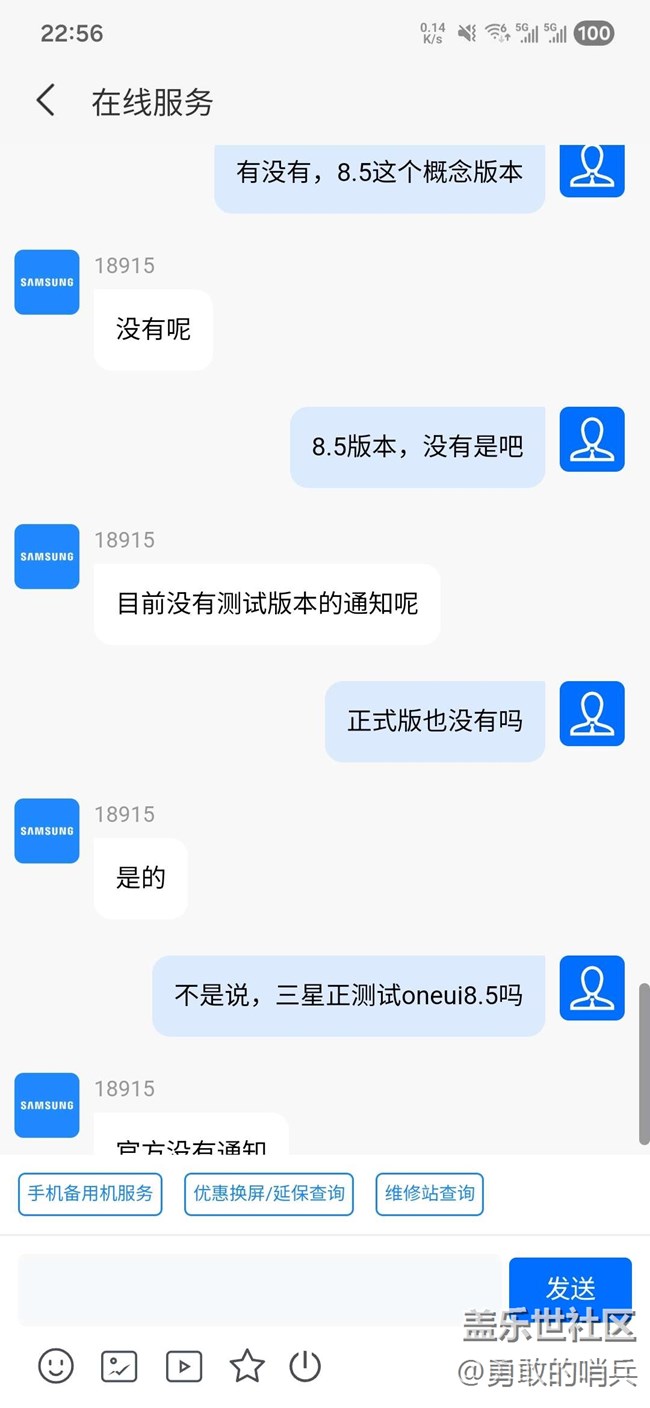Select the 手机备用机服务 quick chip
Viewport: 650px width, 1408px height.
pos(90,1193)
